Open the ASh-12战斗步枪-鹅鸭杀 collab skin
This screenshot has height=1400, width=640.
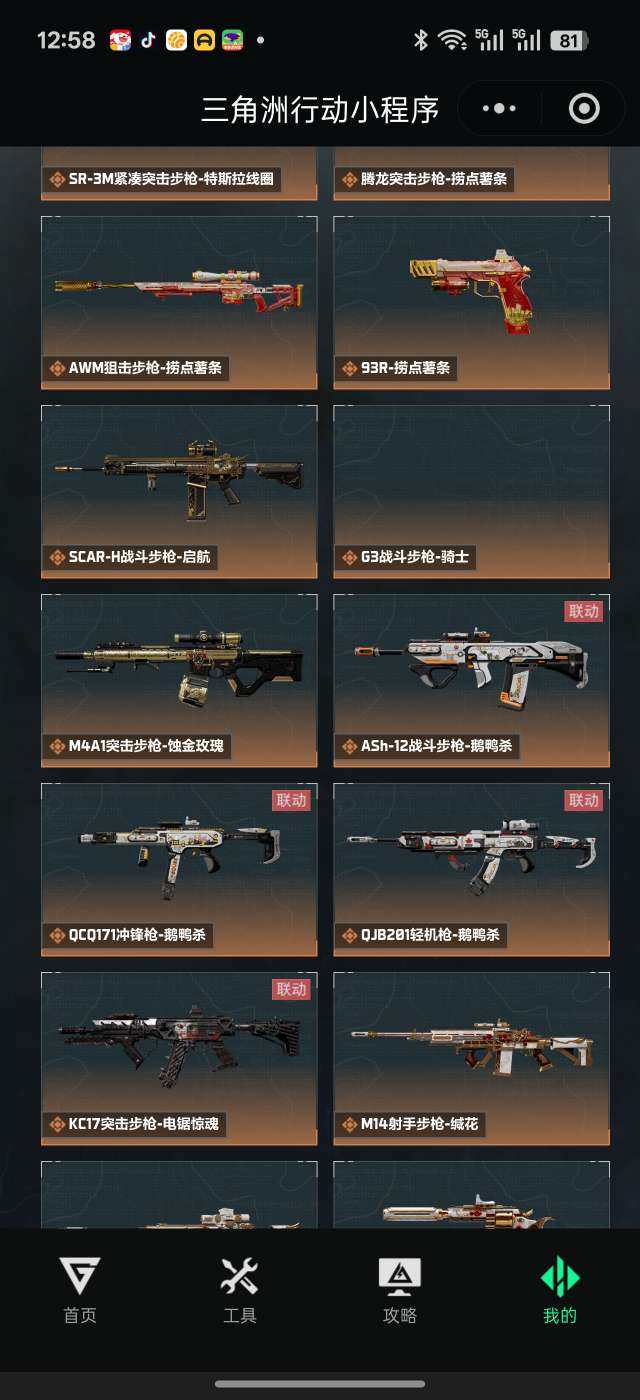tap(471, 680)
